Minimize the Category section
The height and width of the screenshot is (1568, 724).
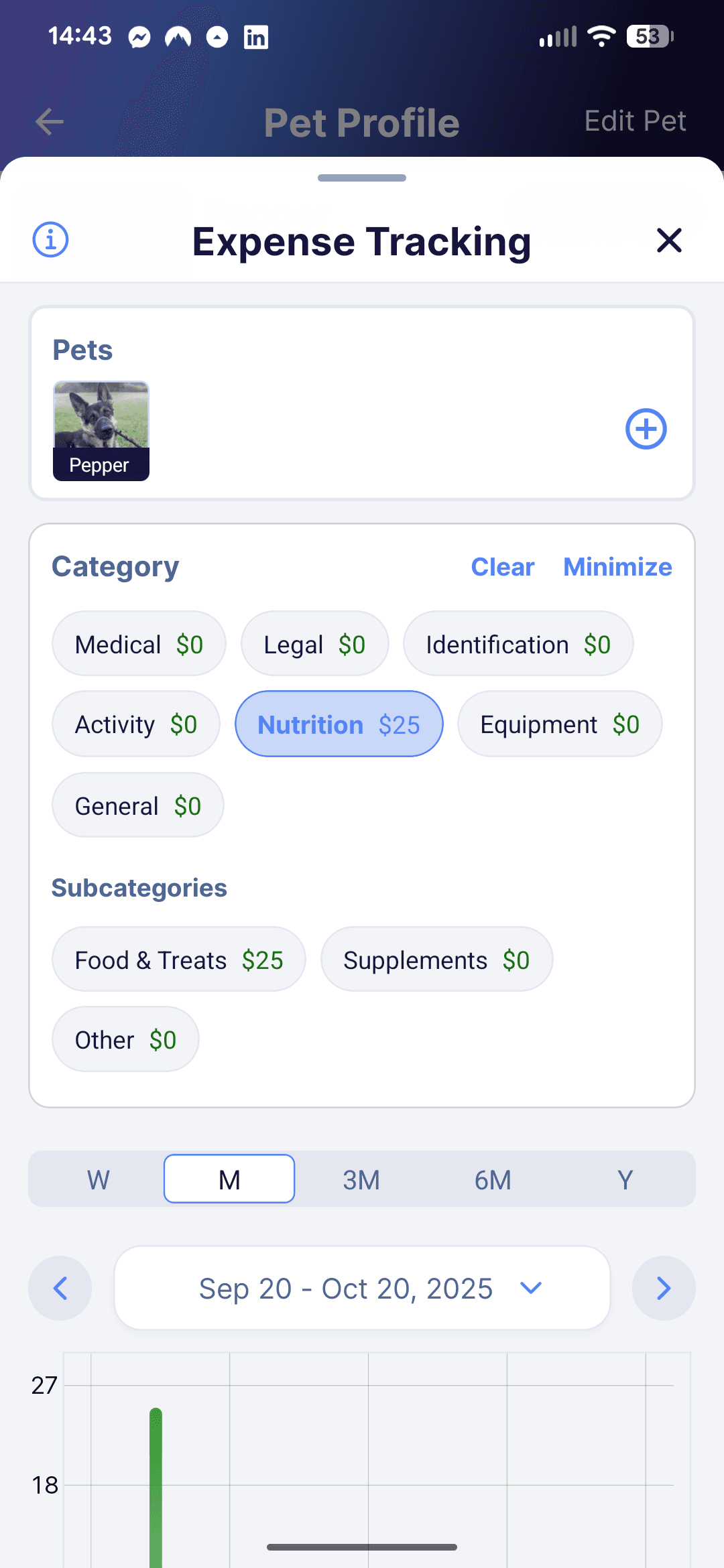pyautogui.click(x=617, y=566)
